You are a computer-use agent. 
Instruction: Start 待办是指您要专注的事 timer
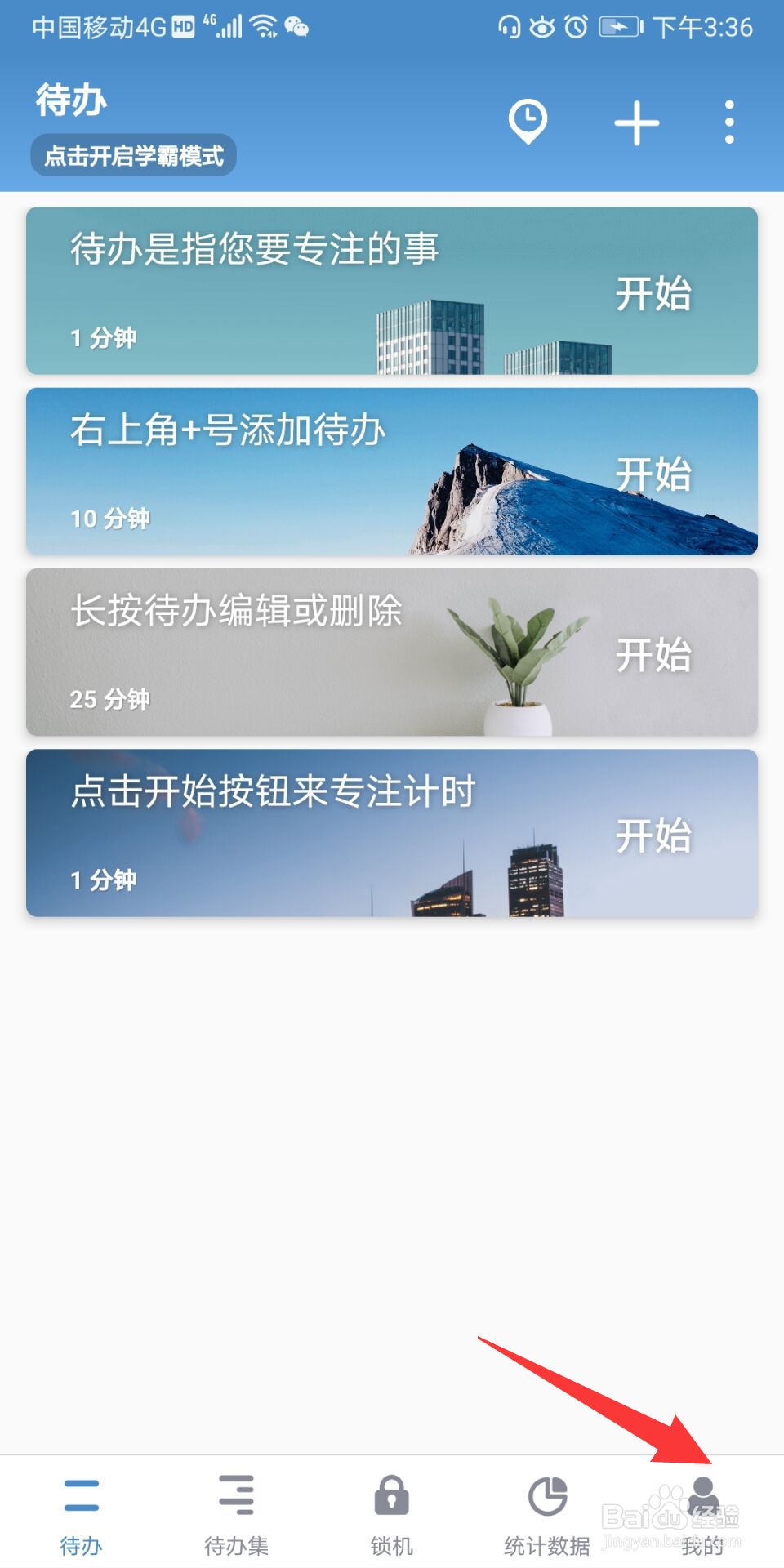coord(653,293)
